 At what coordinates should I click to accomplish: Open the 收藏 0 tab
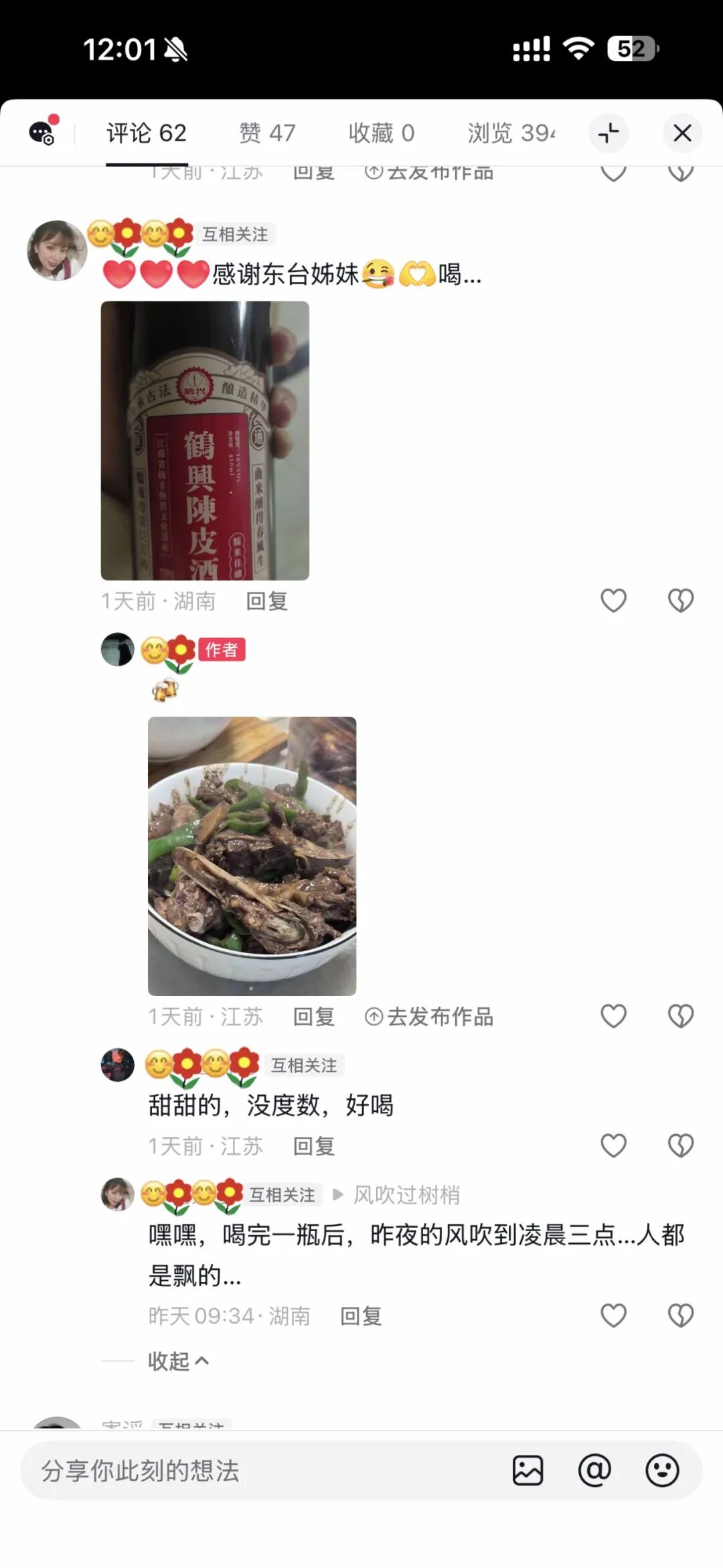(x=381, y=133)
